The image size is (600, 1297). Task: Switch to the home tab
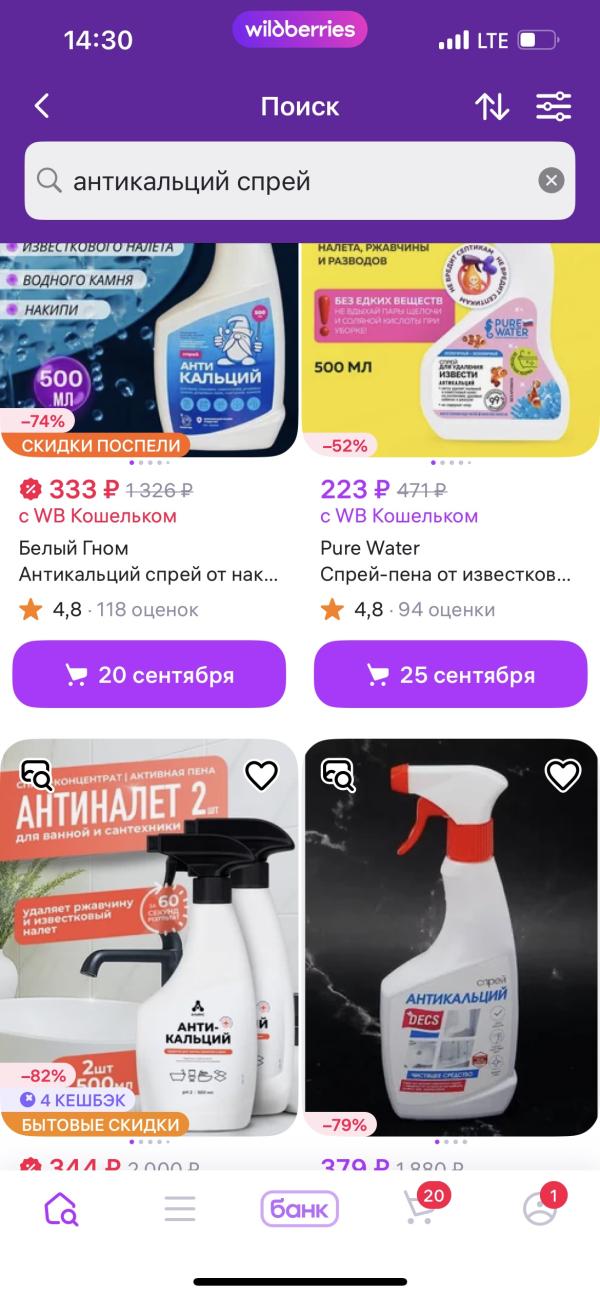[x=60, y=1209]
